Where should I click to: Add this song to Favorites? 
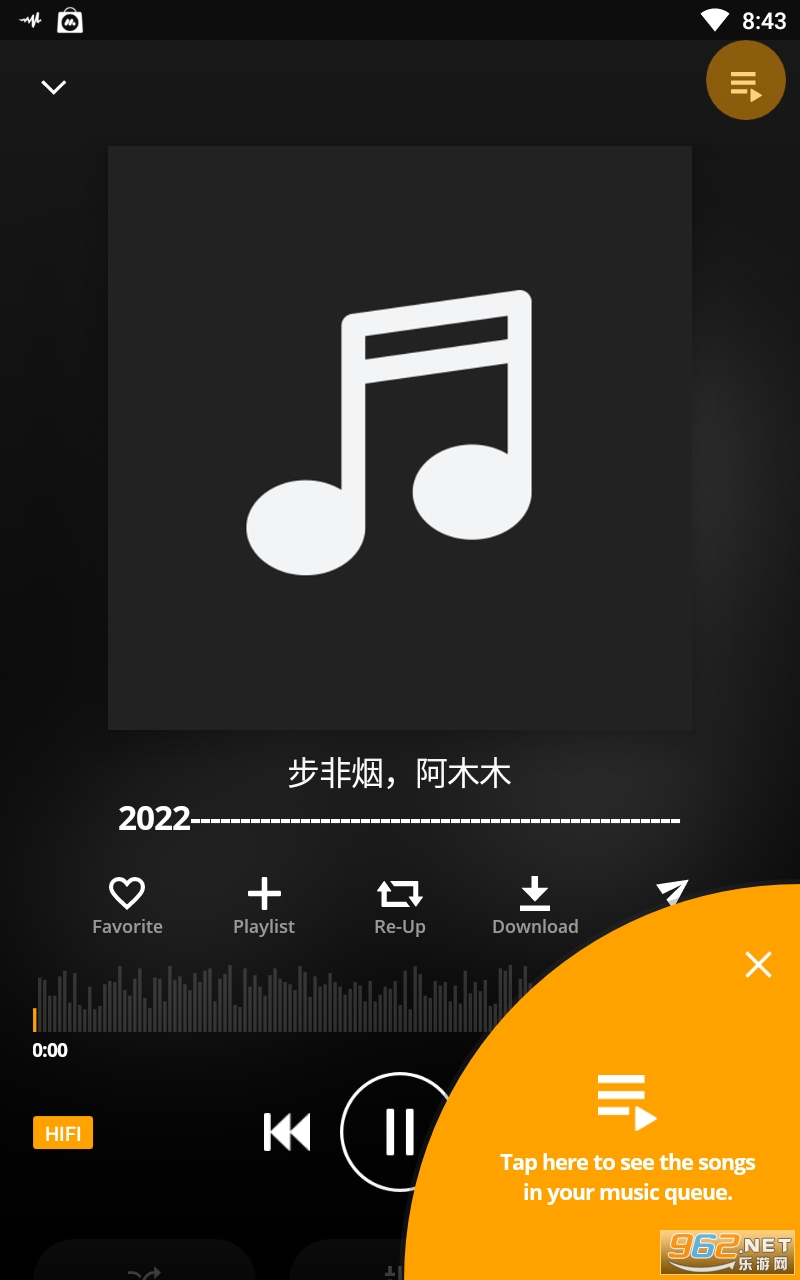[x=127, y=906]
